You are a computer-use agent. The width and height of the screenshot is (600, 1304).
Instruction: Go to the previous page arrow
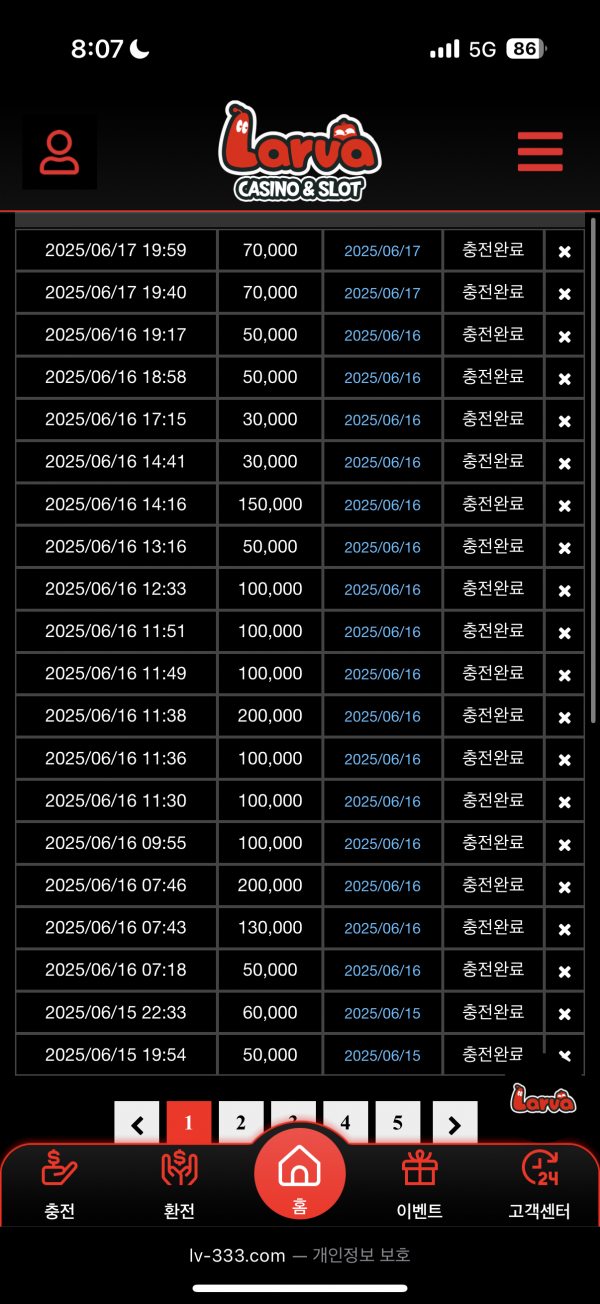coord(137,1124)
